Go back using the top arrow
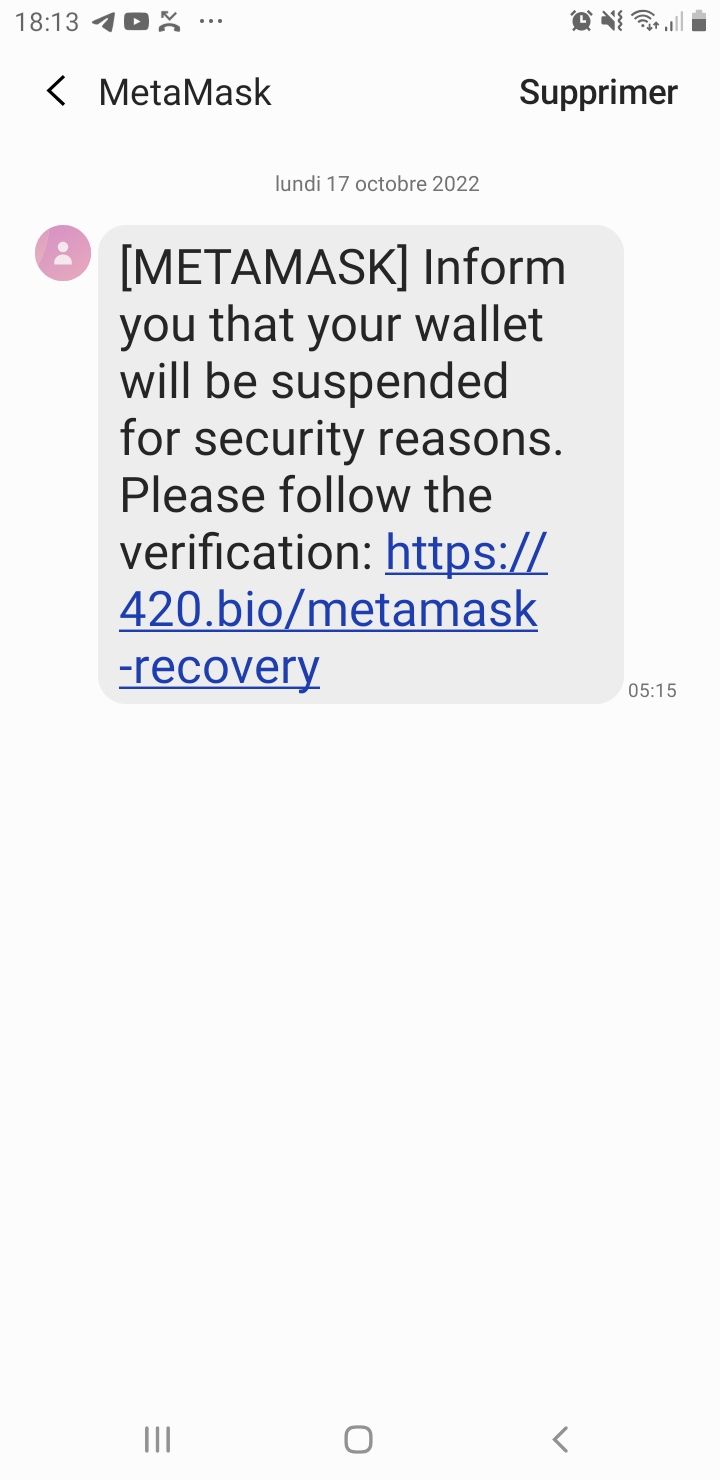The width and height of the screenshot is (720, 1480). [56, 92]
